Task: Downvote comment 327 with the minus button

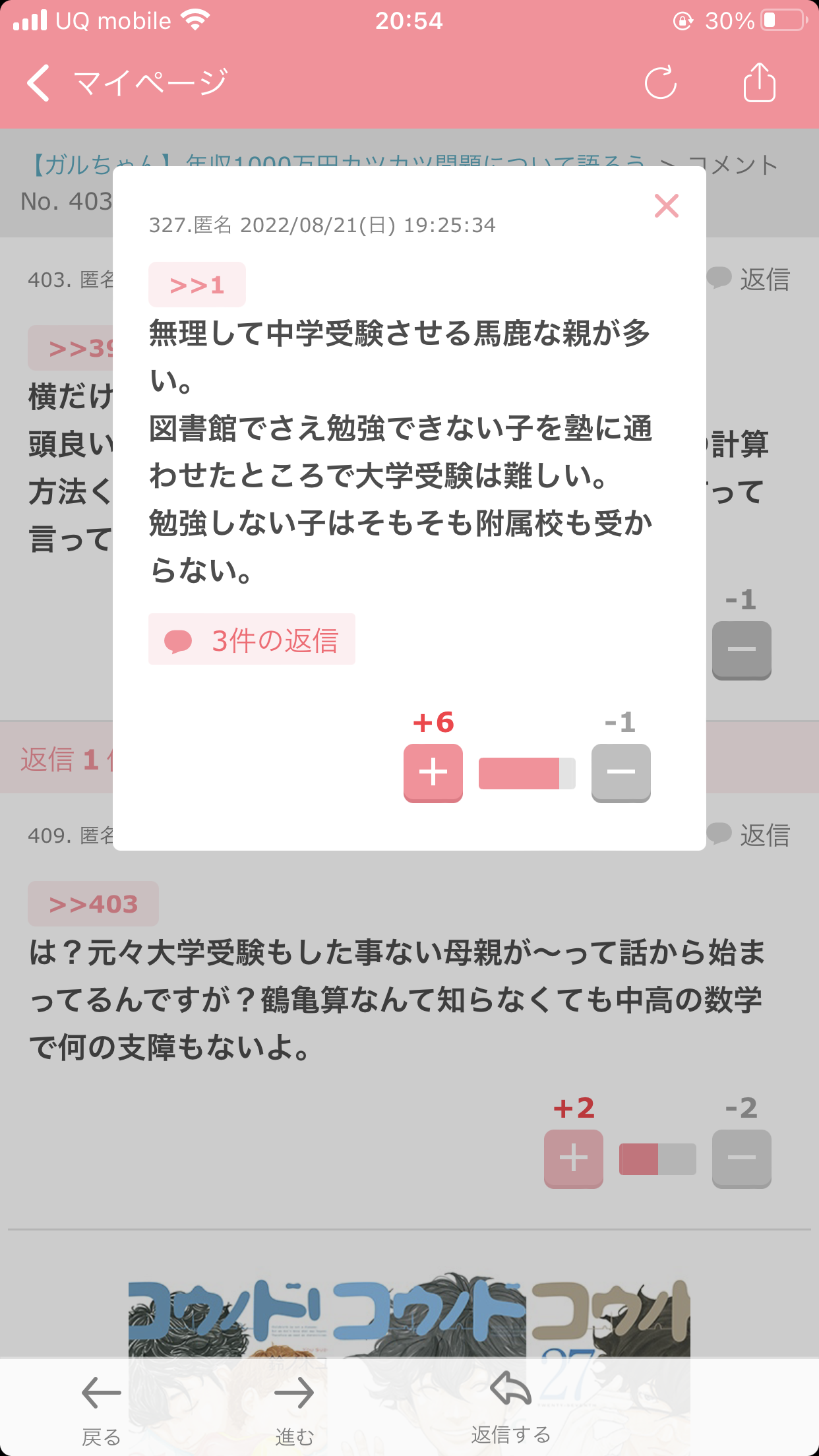Action: click(620, 773)
